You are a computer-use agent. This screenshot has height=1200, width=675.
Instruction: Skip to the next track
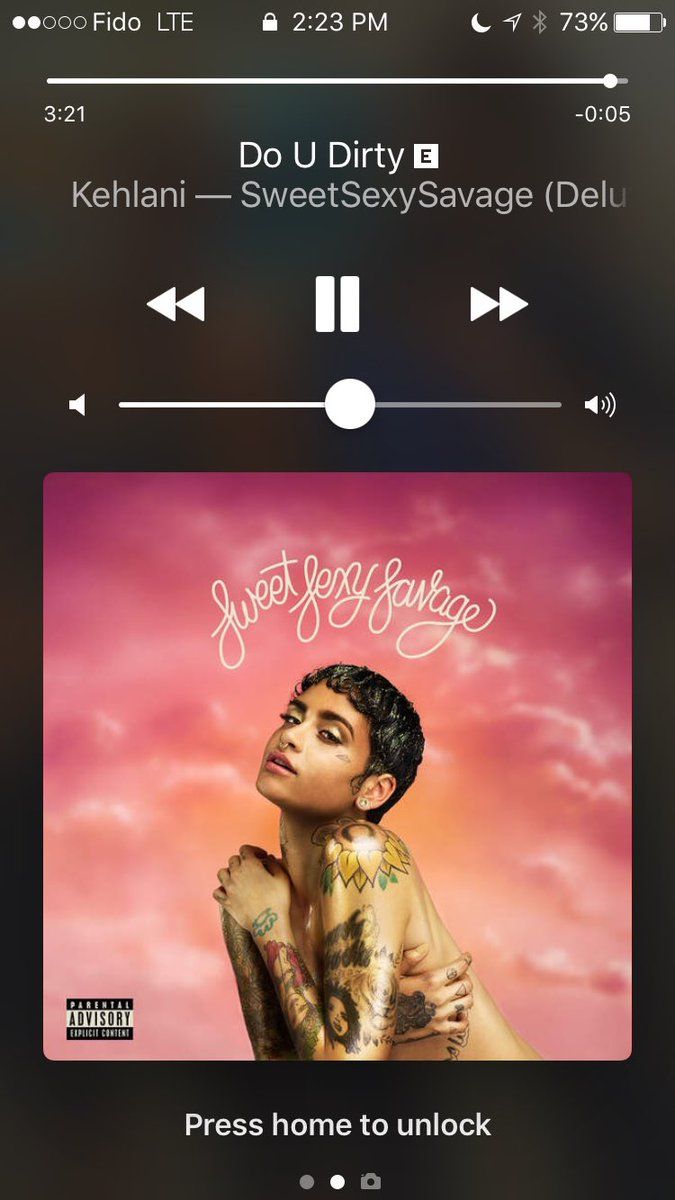coord(499,304)
